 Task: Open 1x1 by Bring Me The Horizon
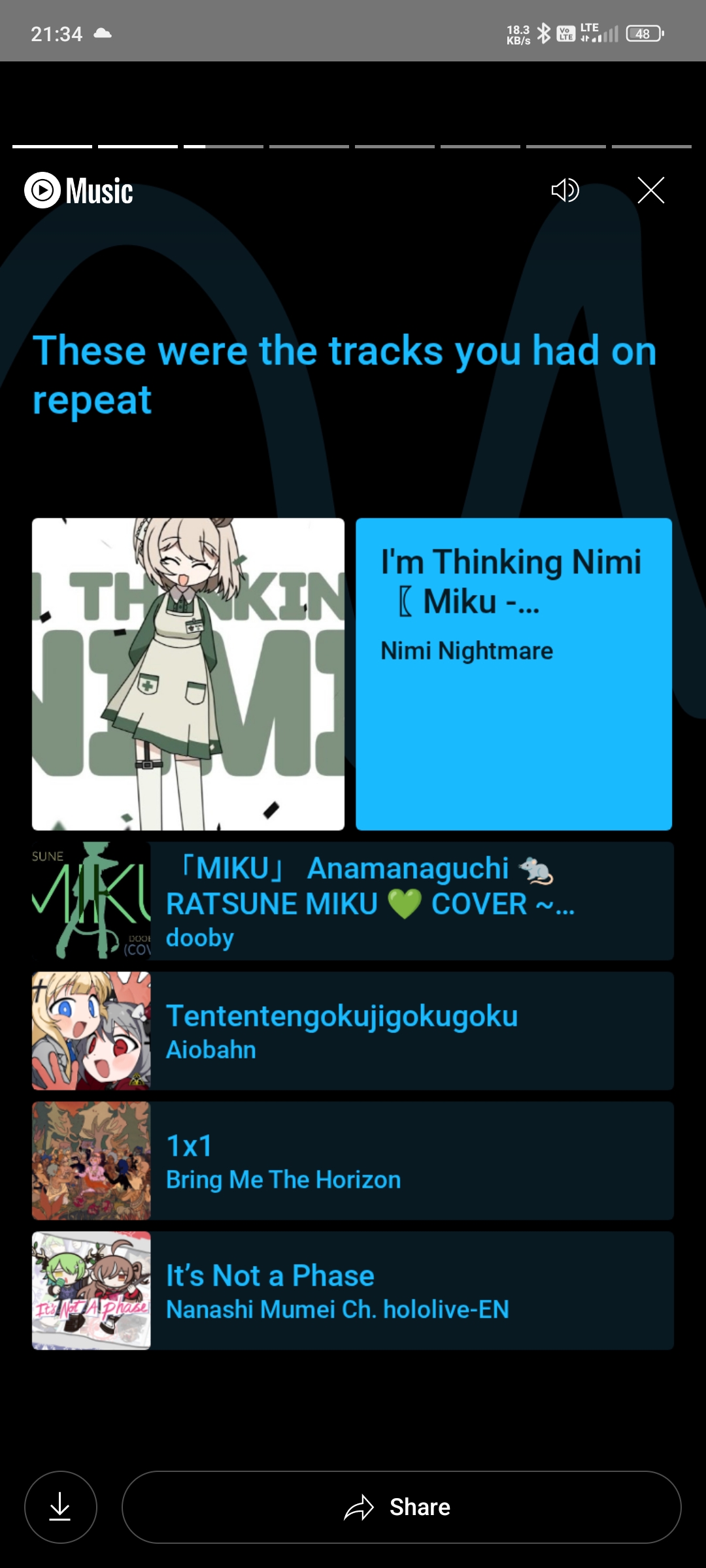(353, 1160)
